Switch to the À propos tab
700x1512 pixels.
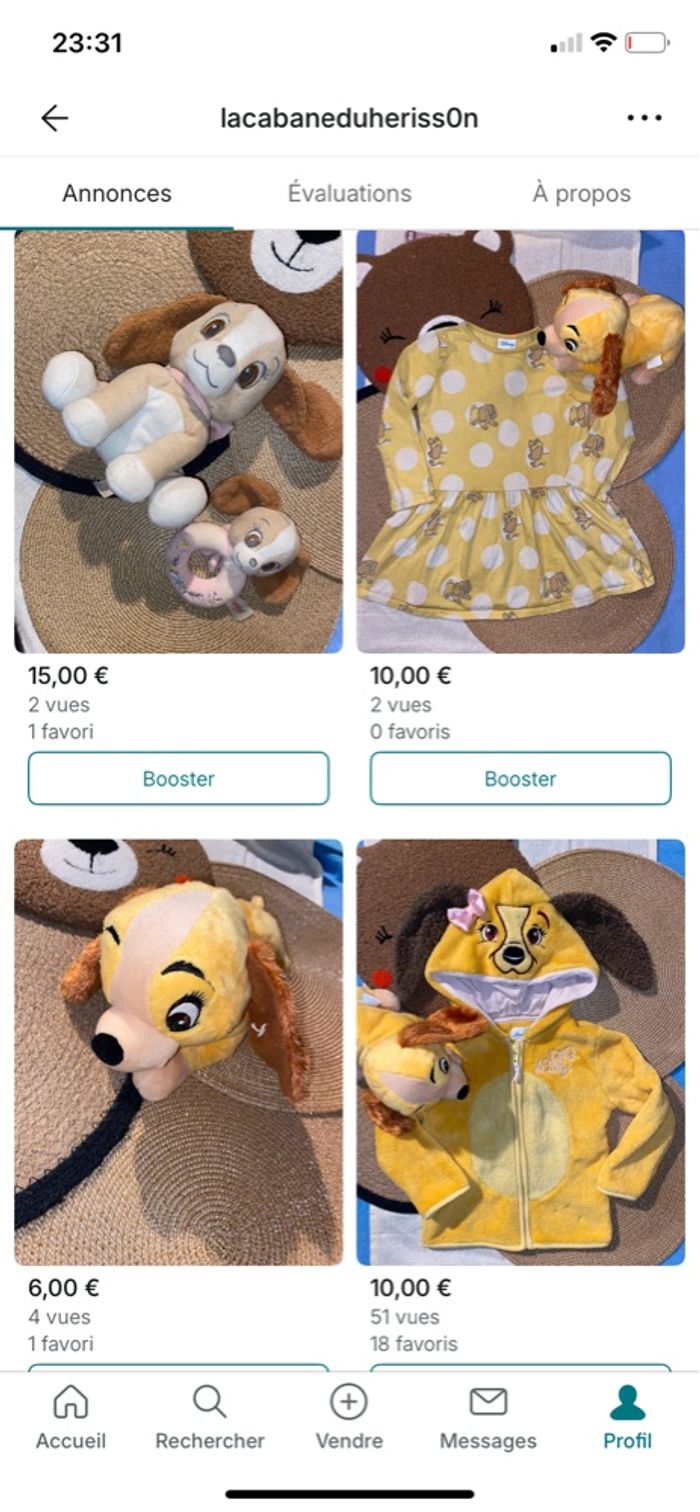[581, 193]
